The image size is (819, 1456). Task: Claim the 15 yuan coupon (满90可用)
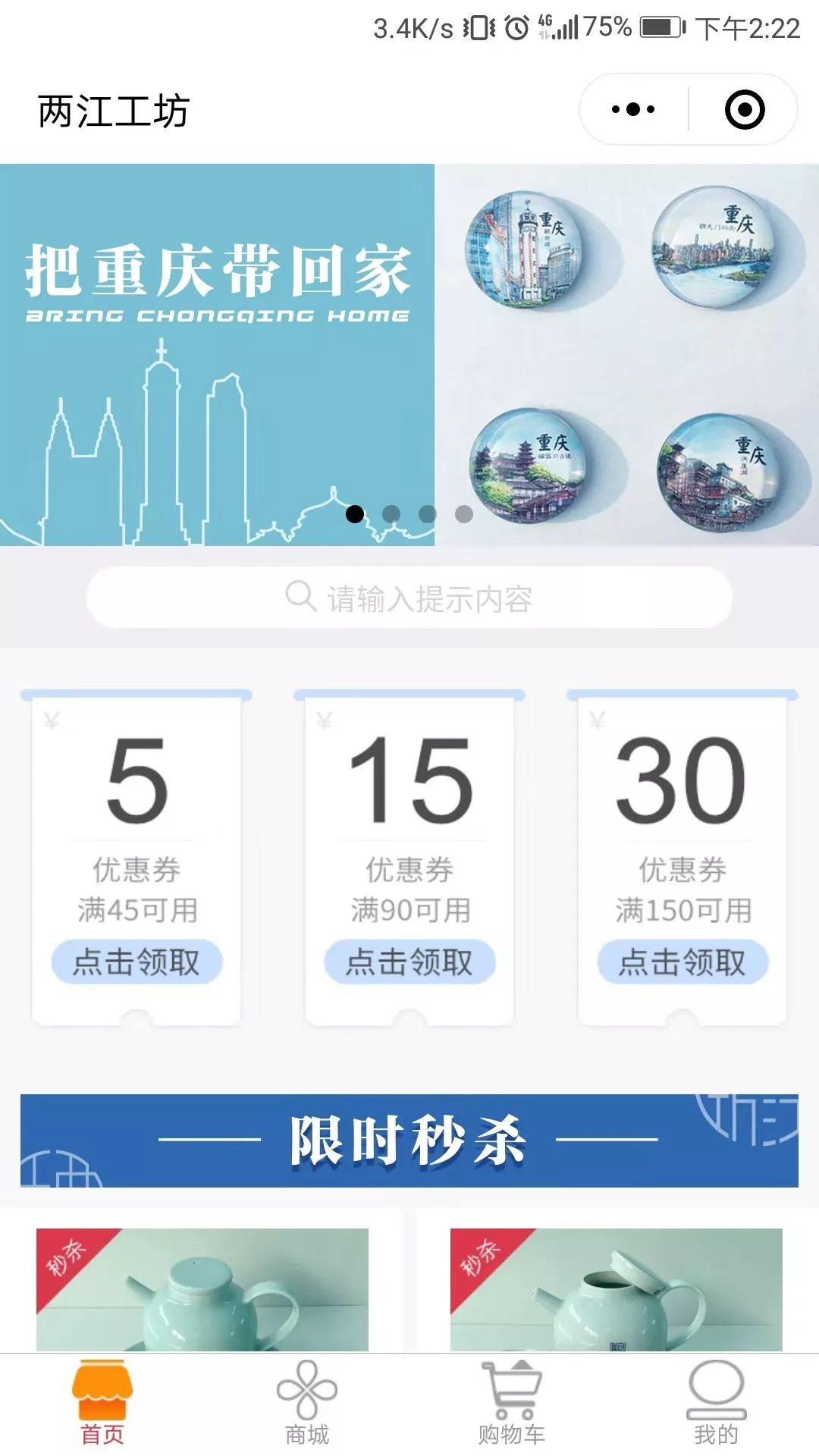tap(409, 962)
